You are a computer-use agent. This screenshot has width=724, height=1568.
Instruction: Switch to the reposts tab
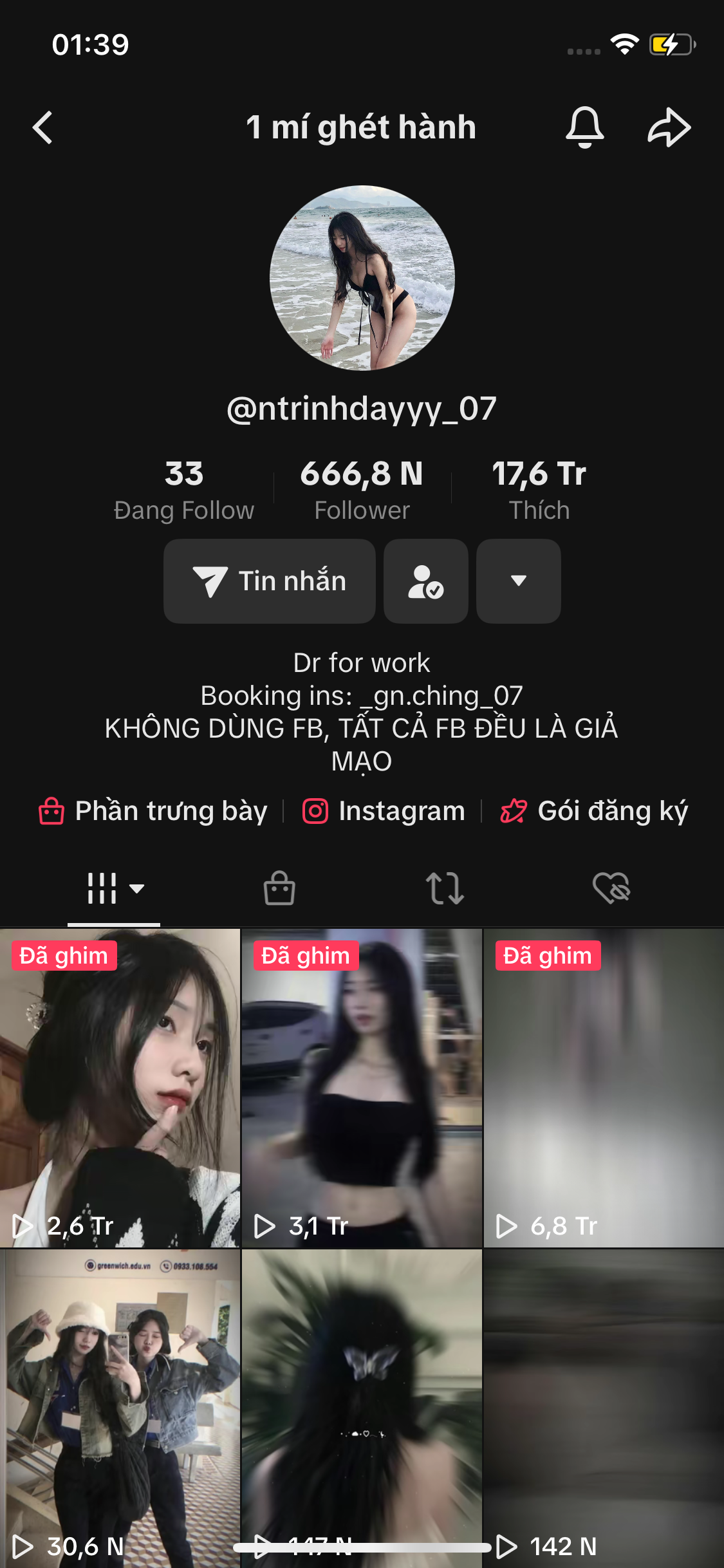pyautogui.click(x=445, y=889)
